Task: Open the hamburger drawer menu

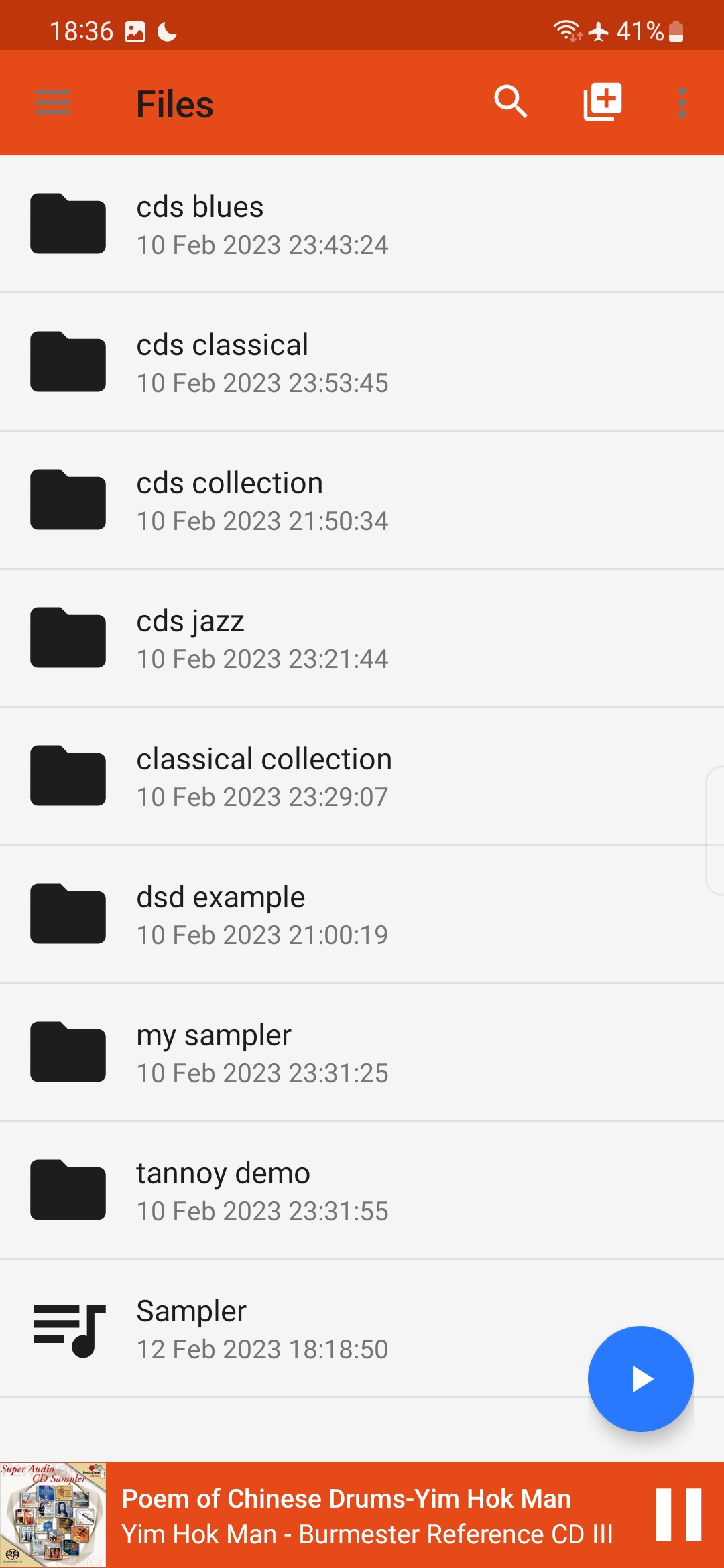Action: [x=53, y=103]
